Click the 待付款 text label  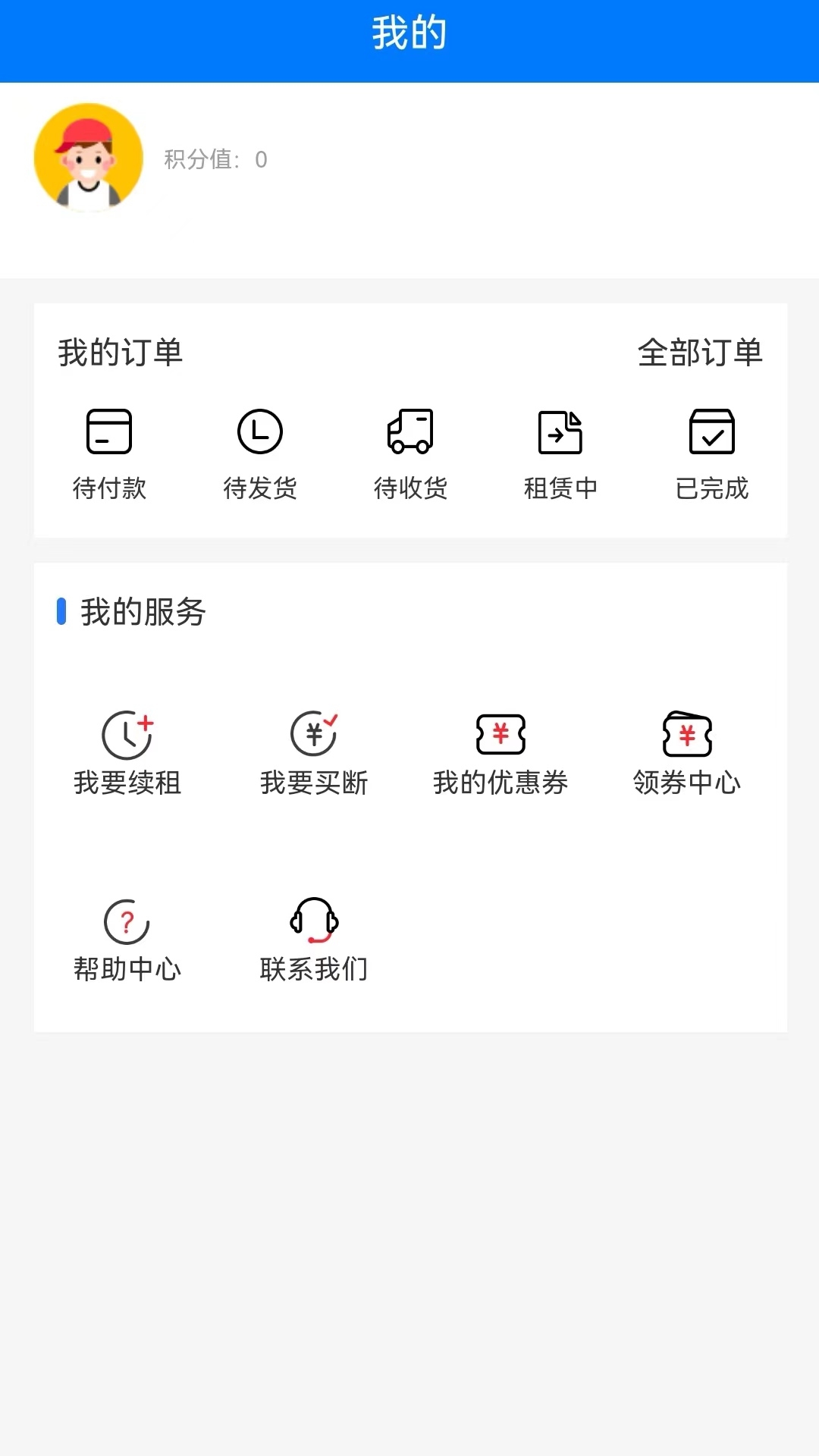tap(110, 488)
